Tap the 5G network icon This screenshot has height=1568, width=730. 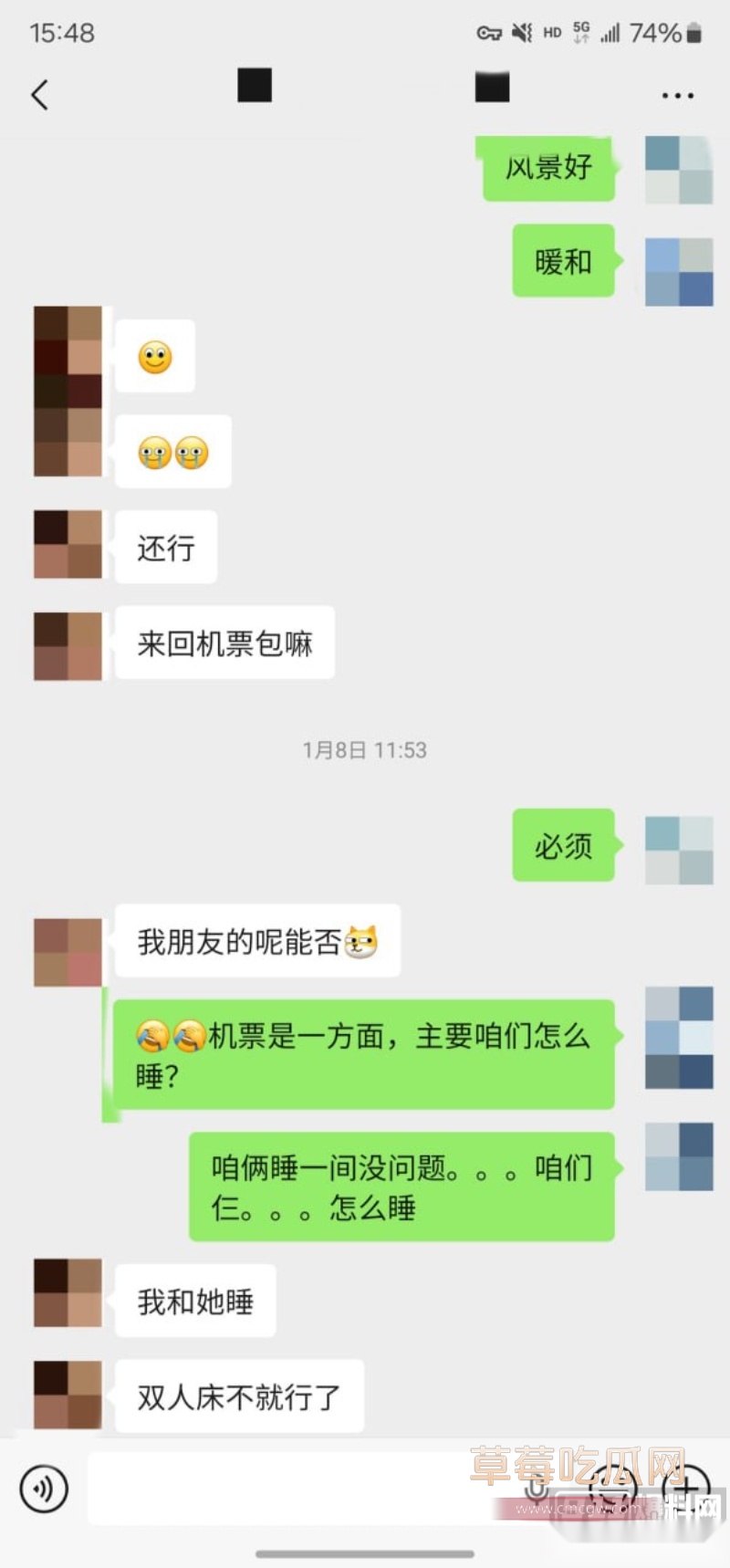(579, 31)
